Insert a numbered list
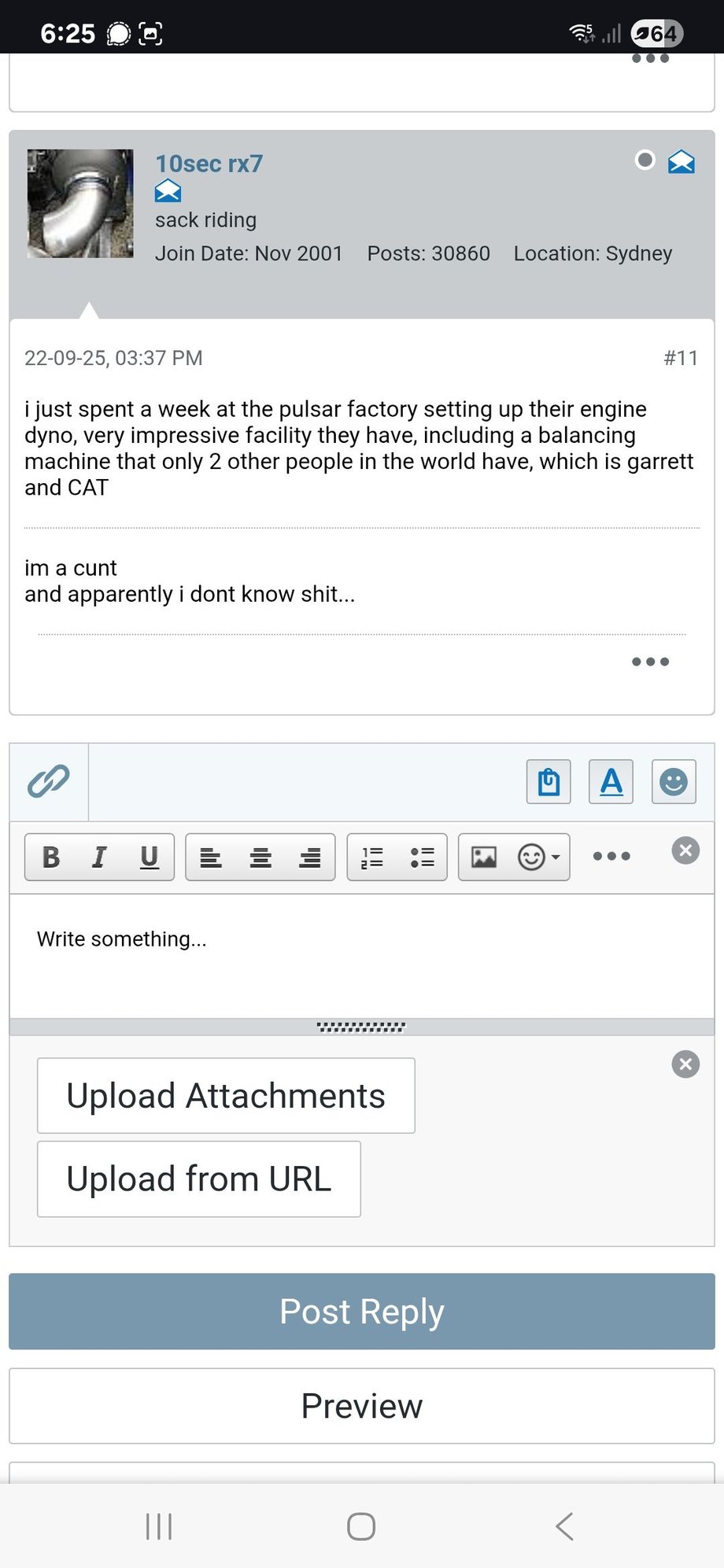 (x=372, y=857)
